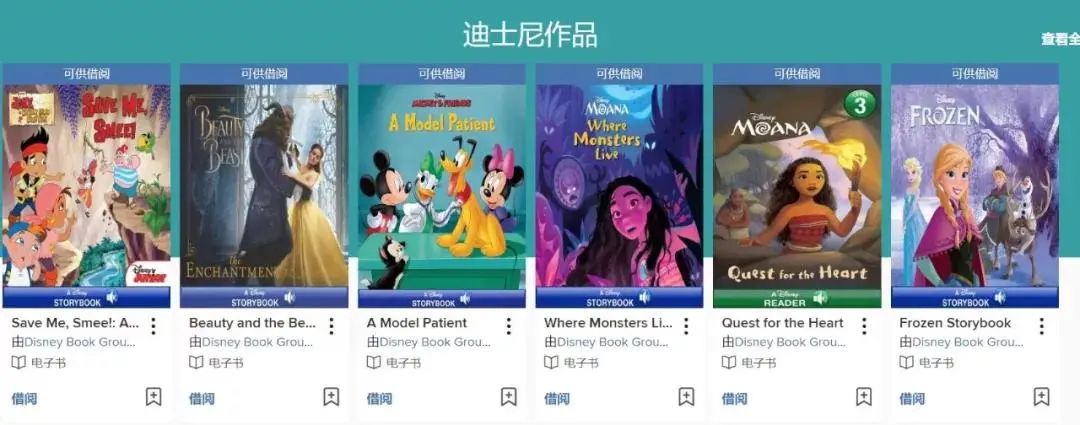This screenshot has width=1080, height=425.
Task: Borrow A Model Patient with 借阅
Action: click(x=379, y=398)
